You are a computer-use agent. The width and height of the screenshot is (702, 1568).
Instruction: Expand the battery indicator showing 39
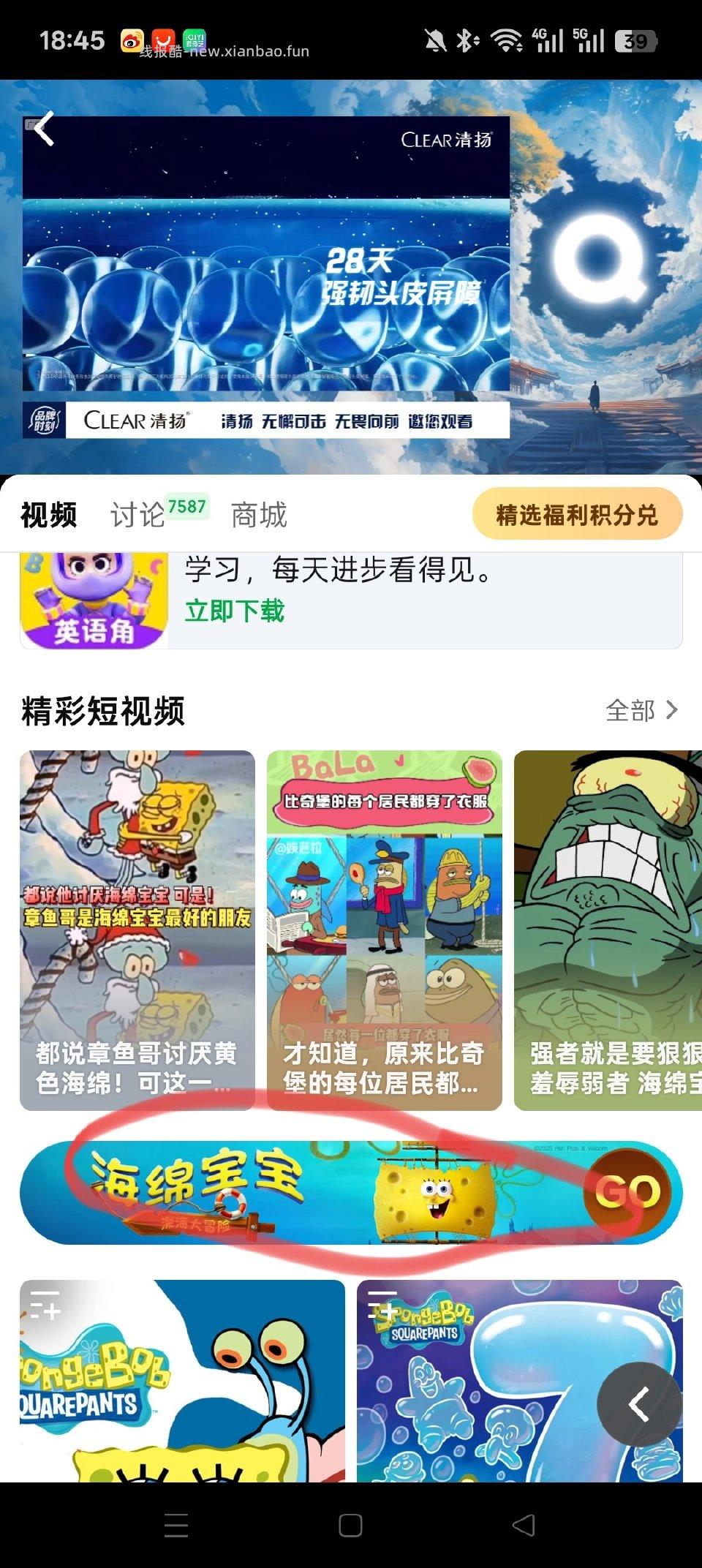coord(637,40)
